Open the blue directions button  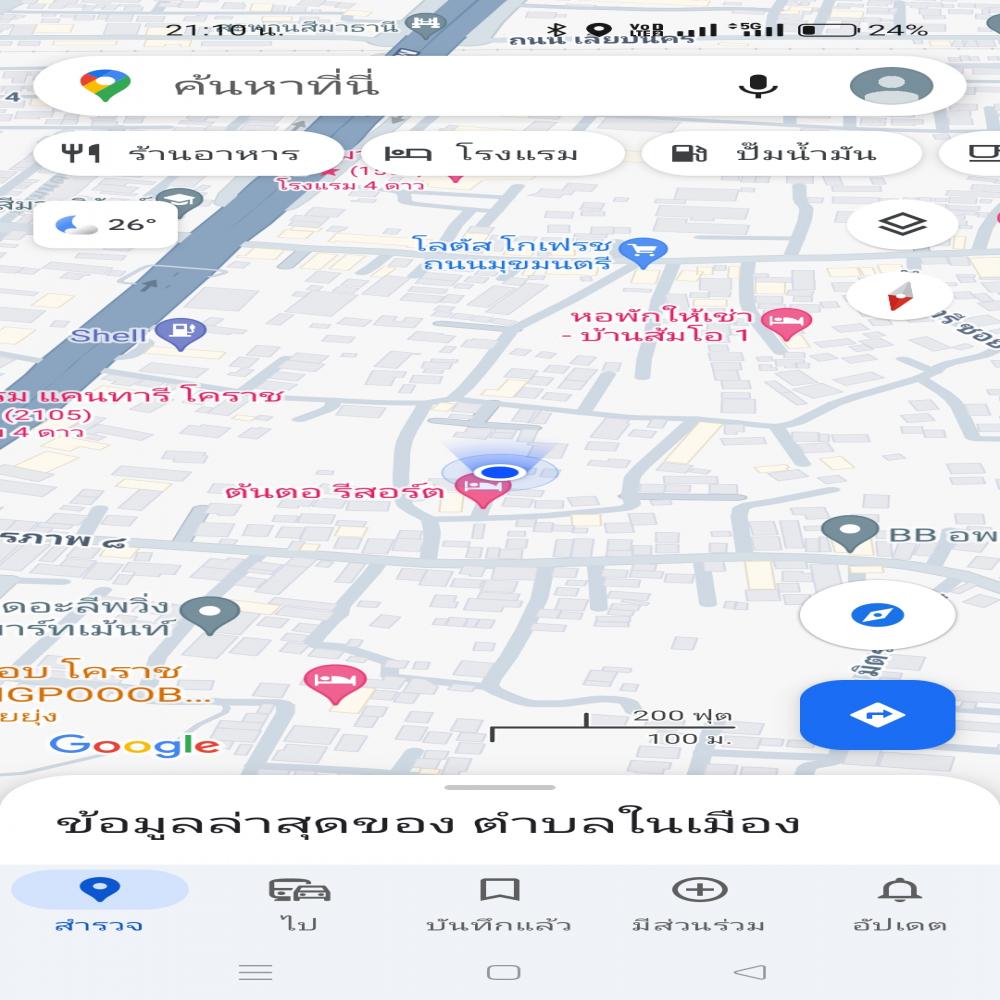tap(877, 715)
